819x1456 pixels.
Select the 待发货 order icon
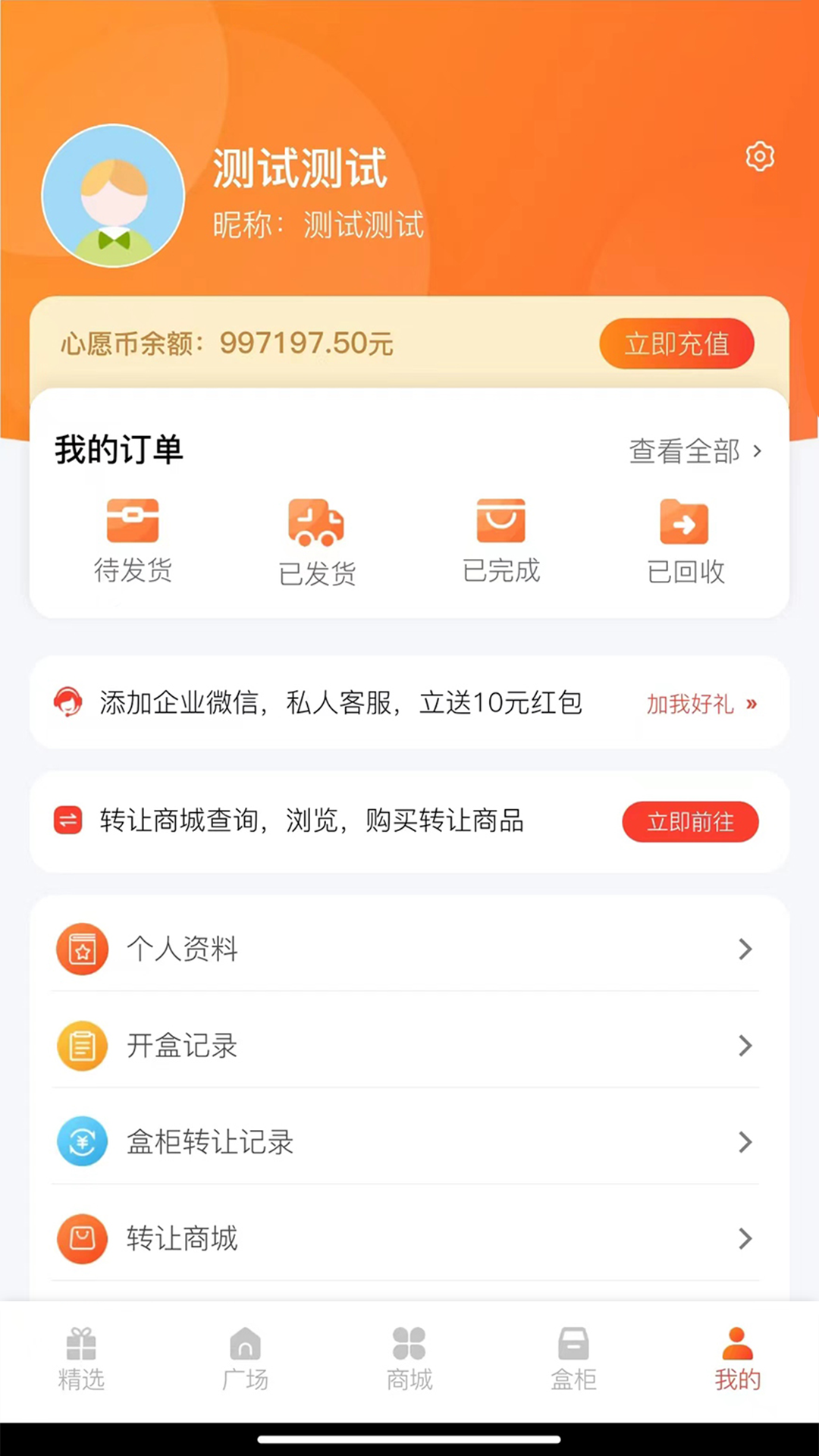coord(133,521)
